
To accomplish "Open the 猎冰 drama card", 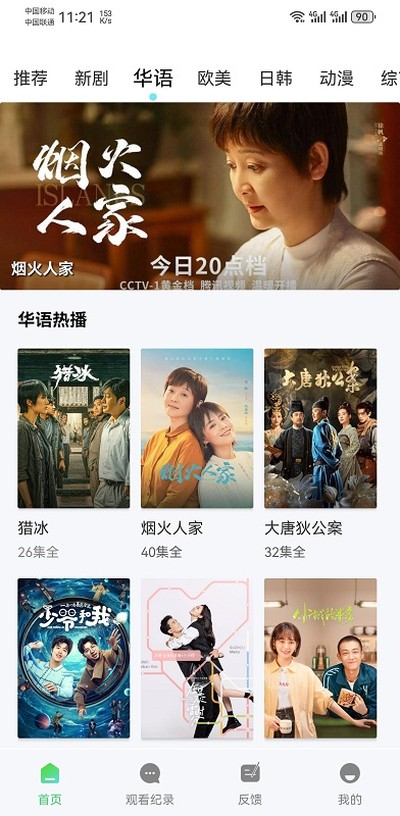I will (73, 453).
